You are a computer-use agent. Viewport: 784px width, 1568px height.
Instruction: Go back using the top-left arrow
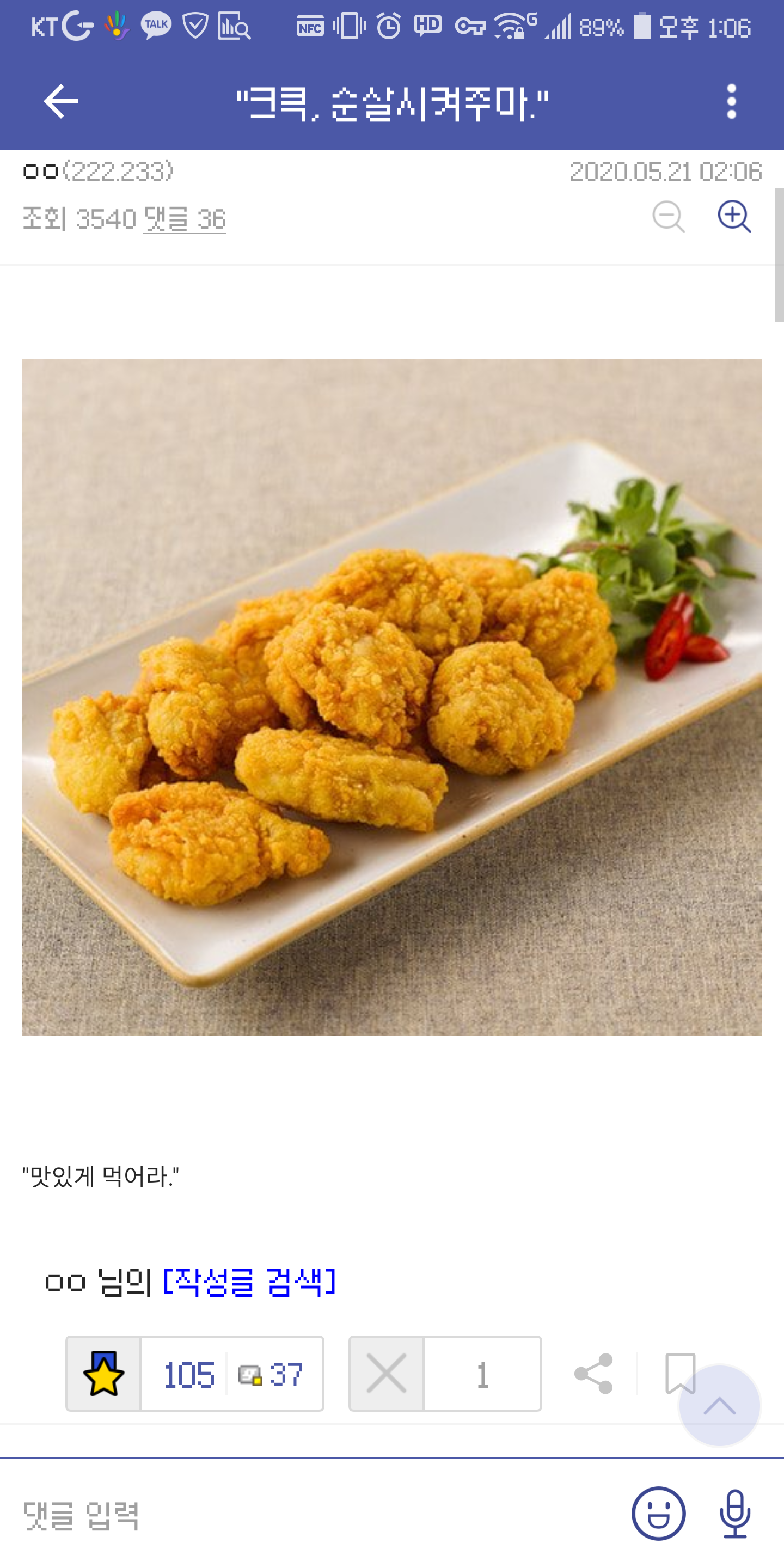pyautogui.click(x=61, y=101)
